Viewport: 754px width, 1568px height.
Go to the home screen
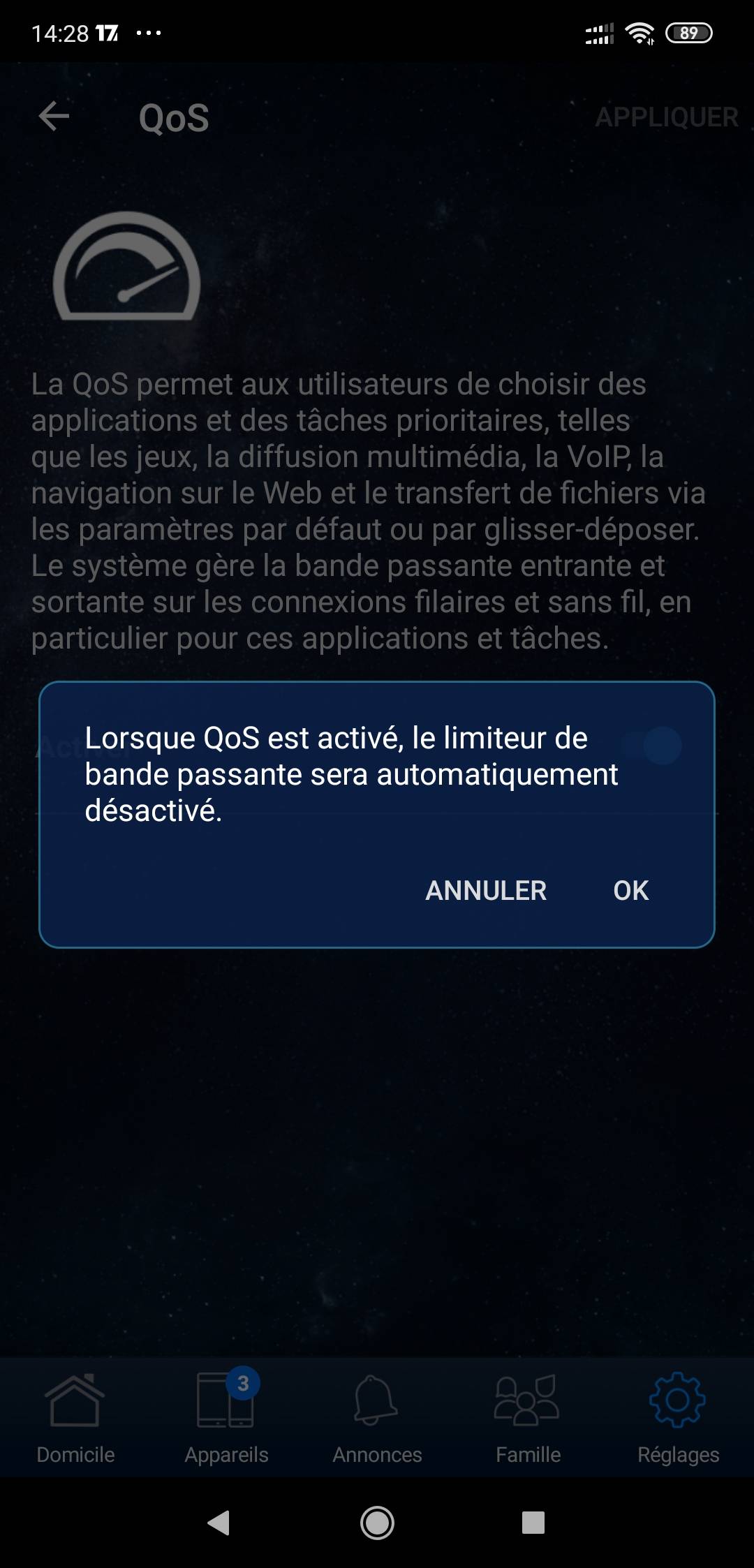click(377, 1523)
